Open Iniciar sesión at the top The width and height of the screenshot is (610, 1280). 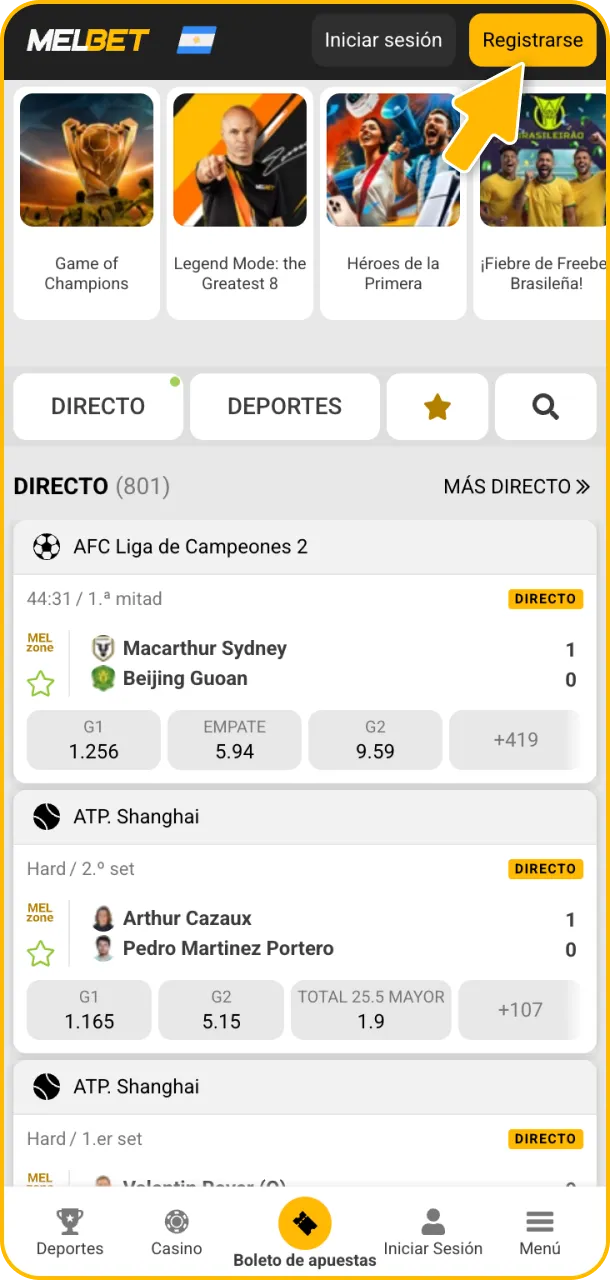tap(383, 41)
